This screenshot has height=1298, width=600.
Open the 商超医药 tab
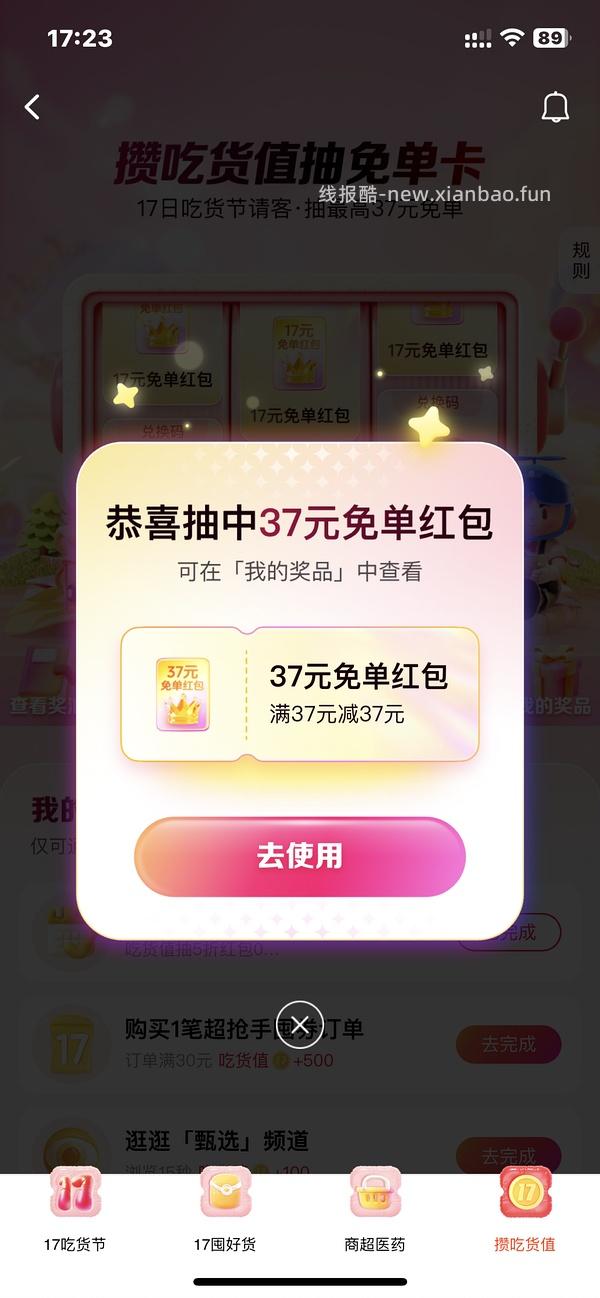(x=375, y=1211)
